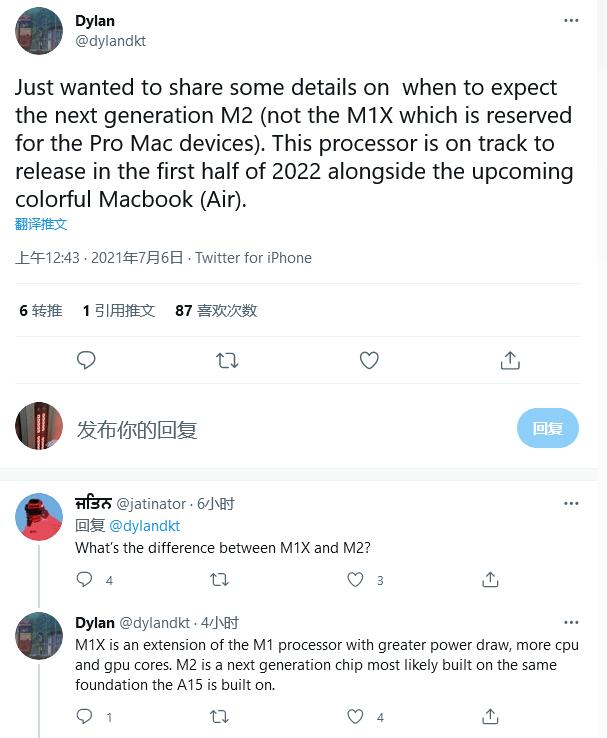This screenshot has width=607, height=738.
Task: Open the overflow menu on jatinator's reply
Action: 571,503
